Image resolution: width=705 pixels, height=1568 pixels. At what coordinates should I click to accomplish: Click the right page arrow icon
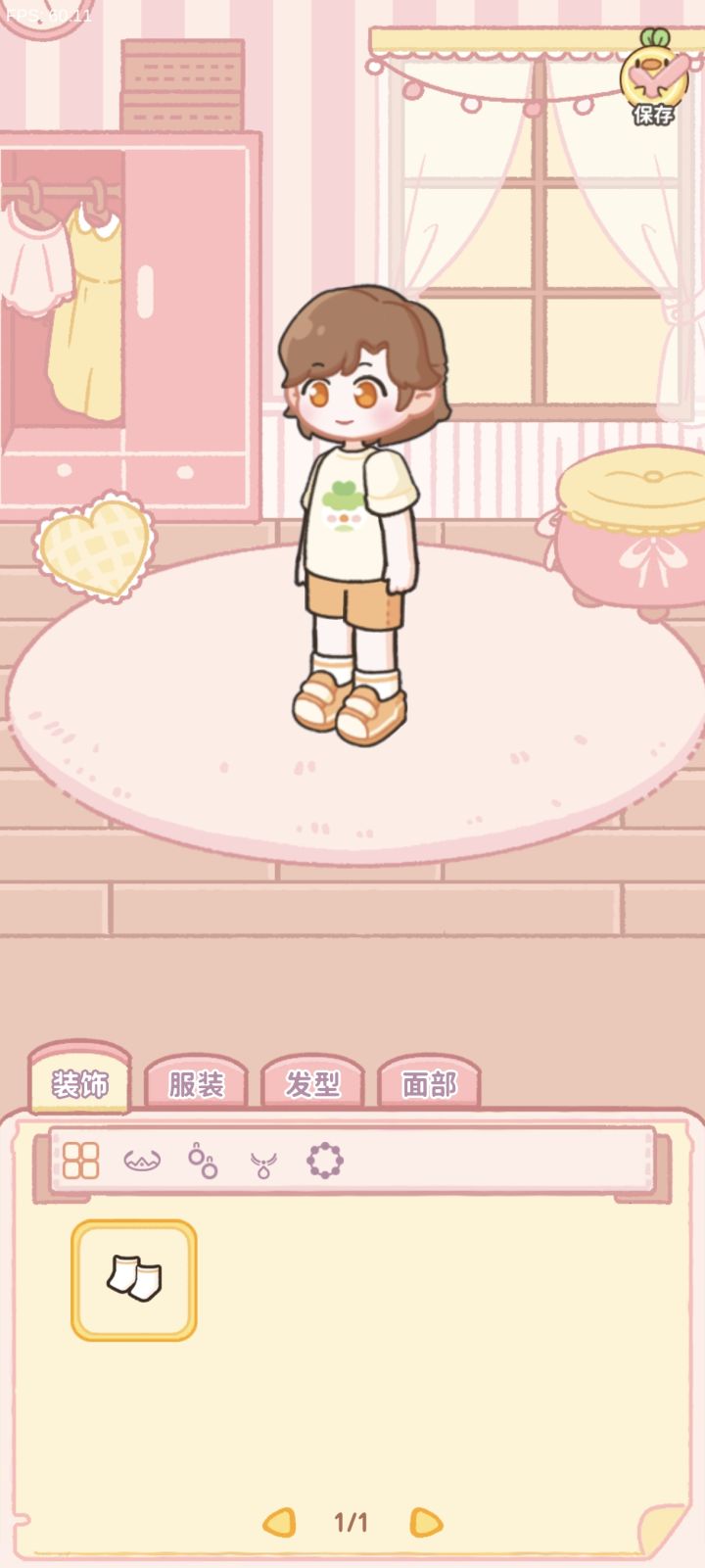[x=423, y=1523]
